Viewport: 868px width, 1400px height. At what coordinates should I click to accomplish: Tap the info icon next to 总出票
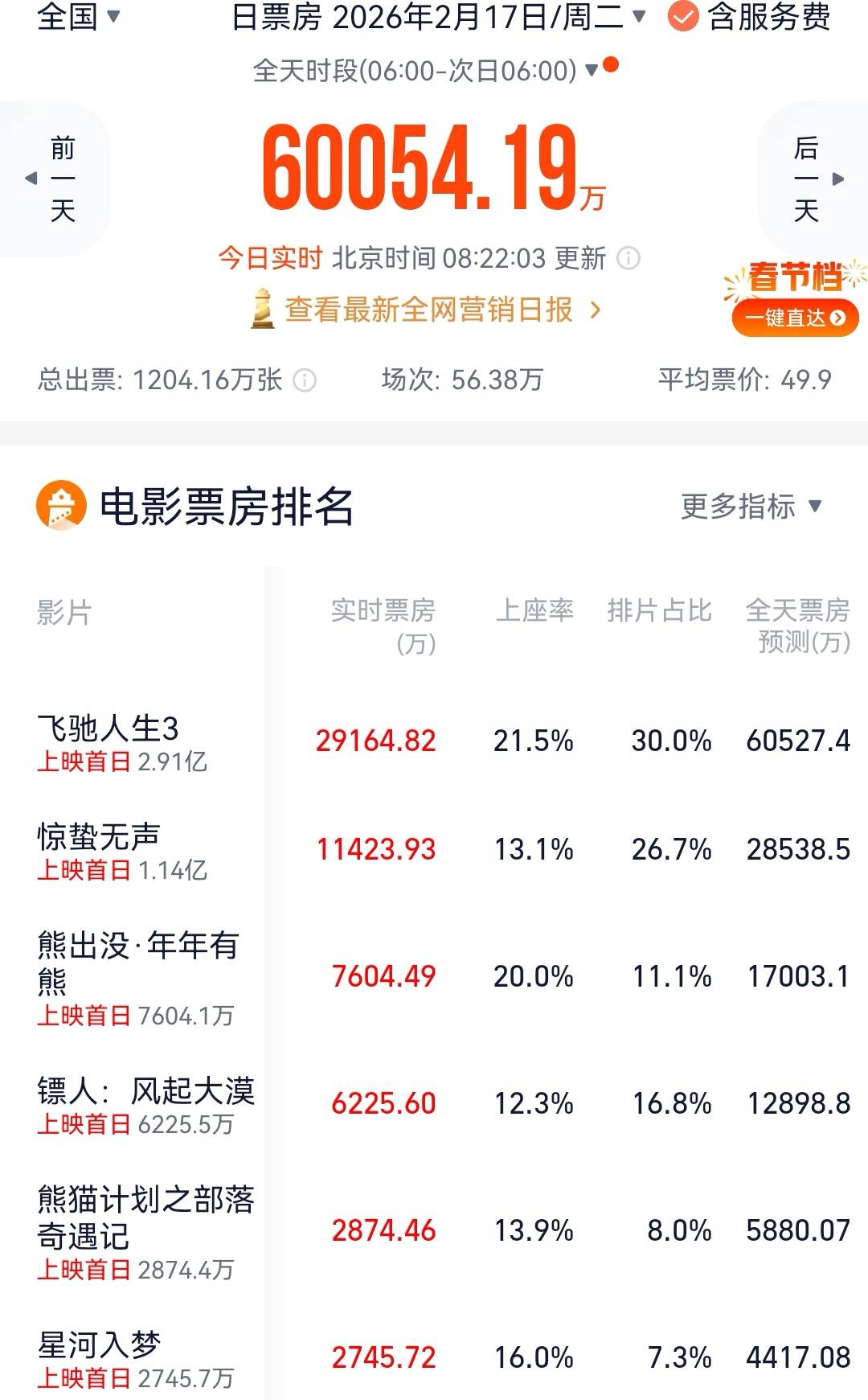[305, 380]
